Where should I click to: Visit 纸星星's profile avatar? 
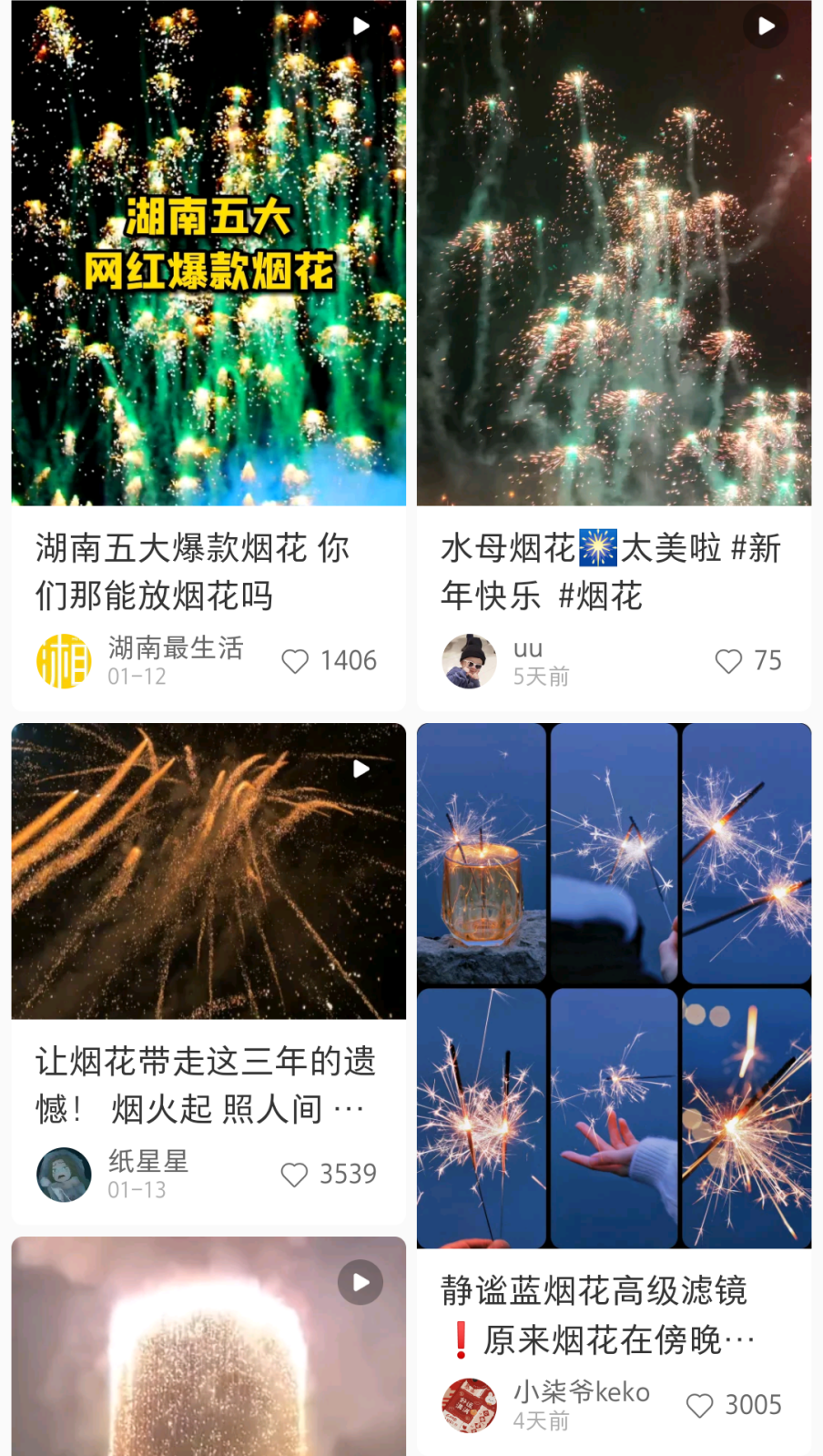[64, 1175]
